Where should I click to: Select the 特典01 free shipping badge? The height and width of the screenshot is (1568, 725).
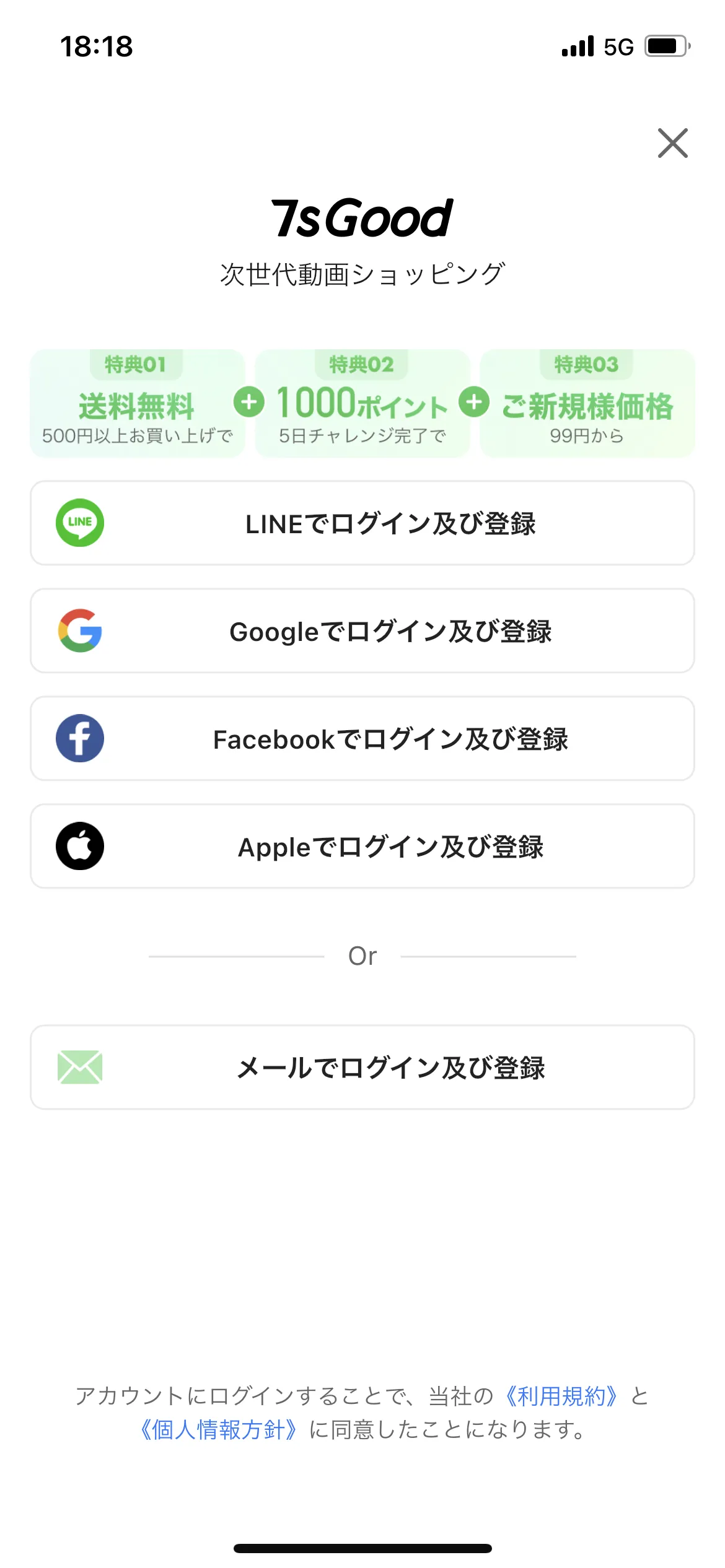point(136,403)
